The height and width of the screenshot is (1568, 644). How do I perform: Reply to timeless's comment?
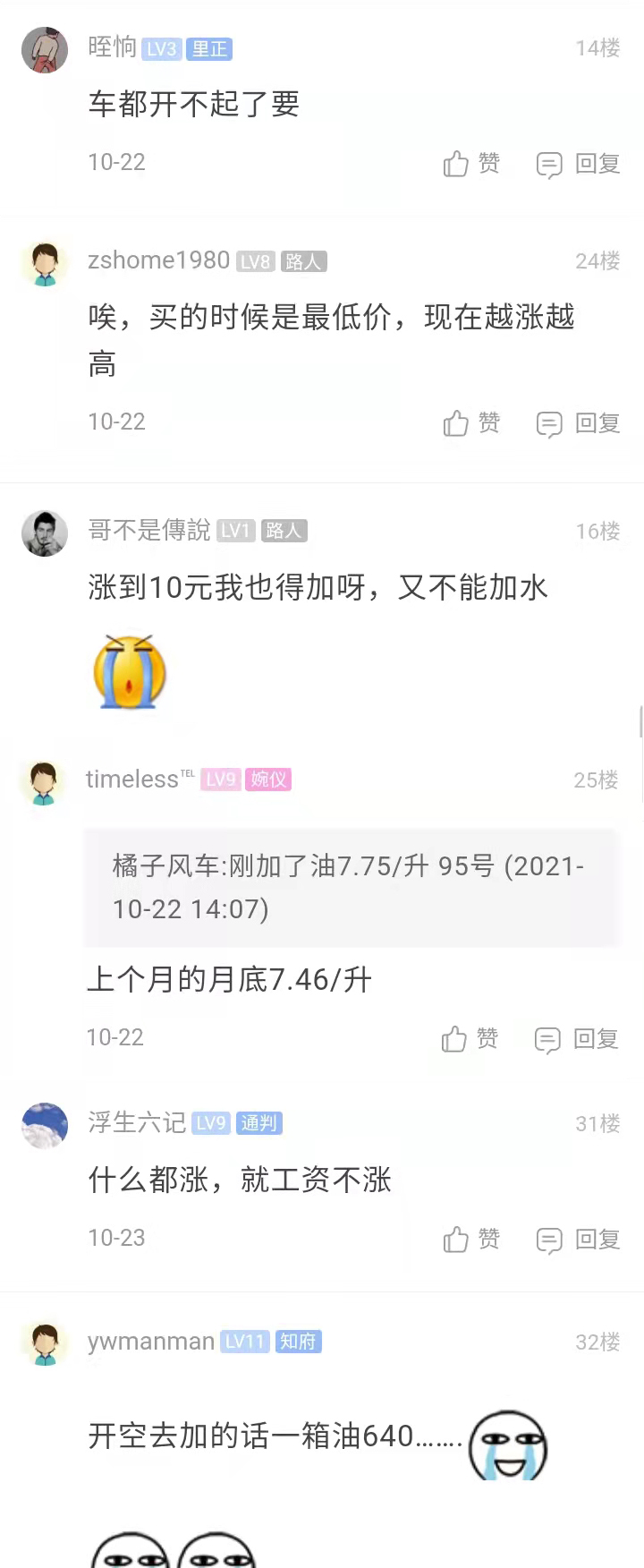(576, 1038)
